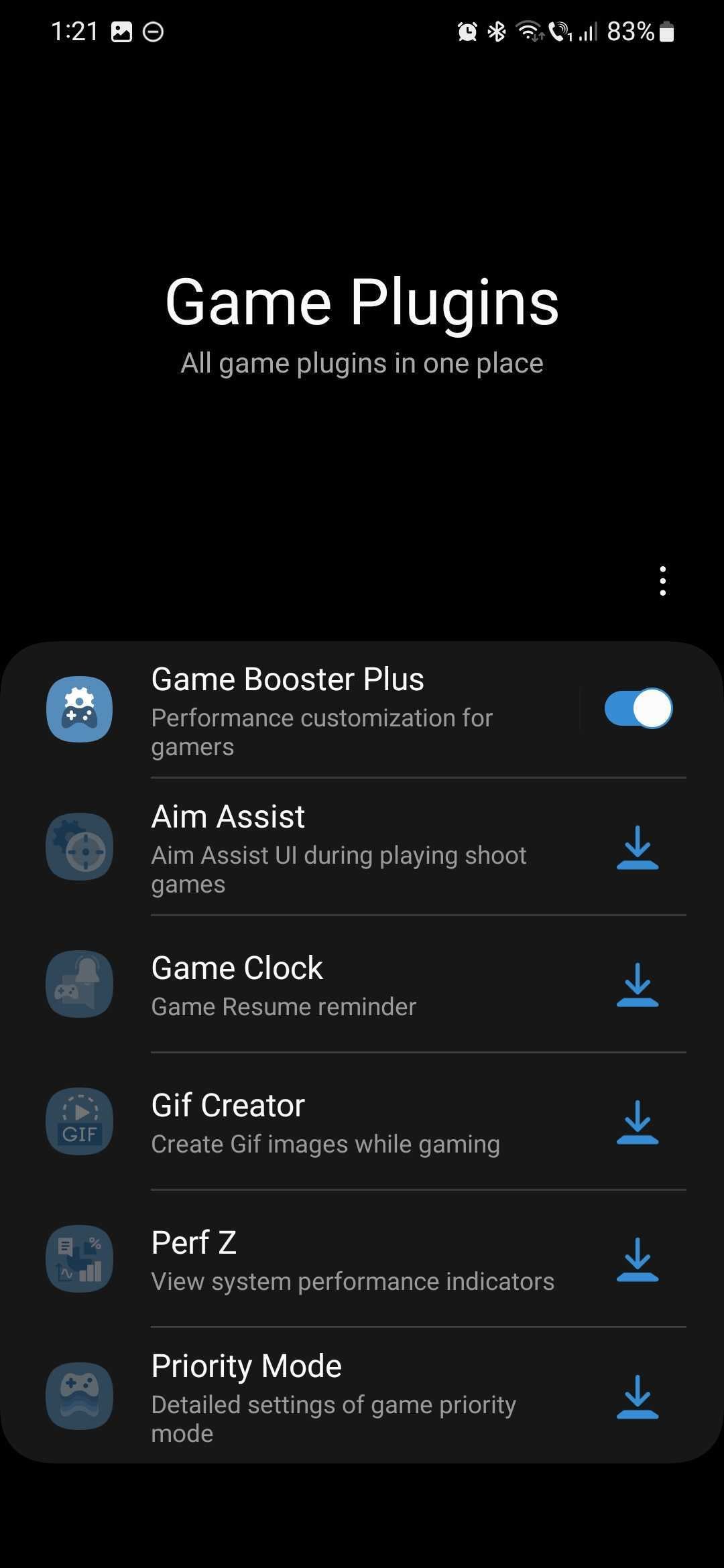Download the Gif Creator plugin
The width and height of the screenshot is (724, 1568).
pos(637,1122)
